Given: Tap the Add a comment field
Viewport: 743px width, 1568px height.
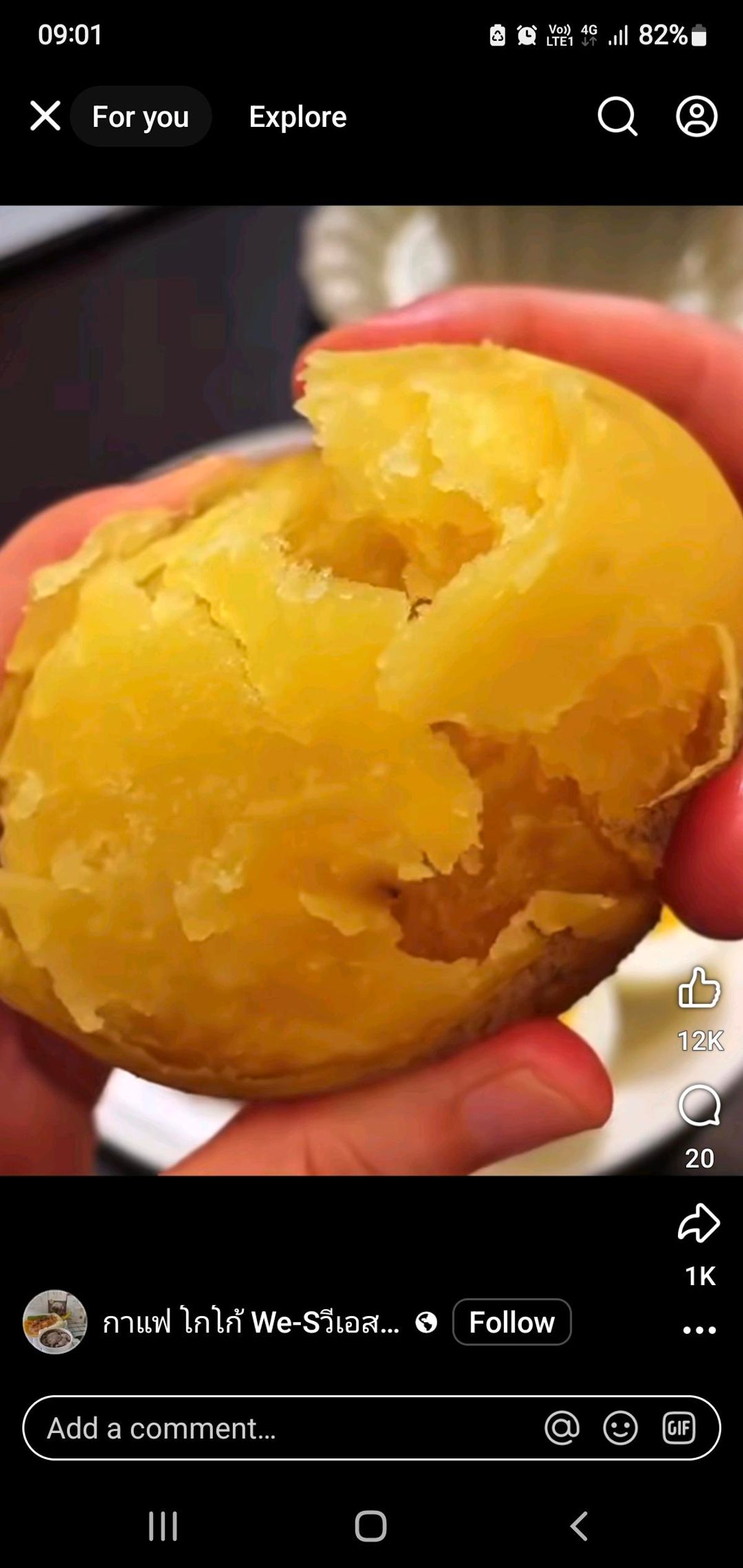Looking at the screenshot, I should [371, 1428].
